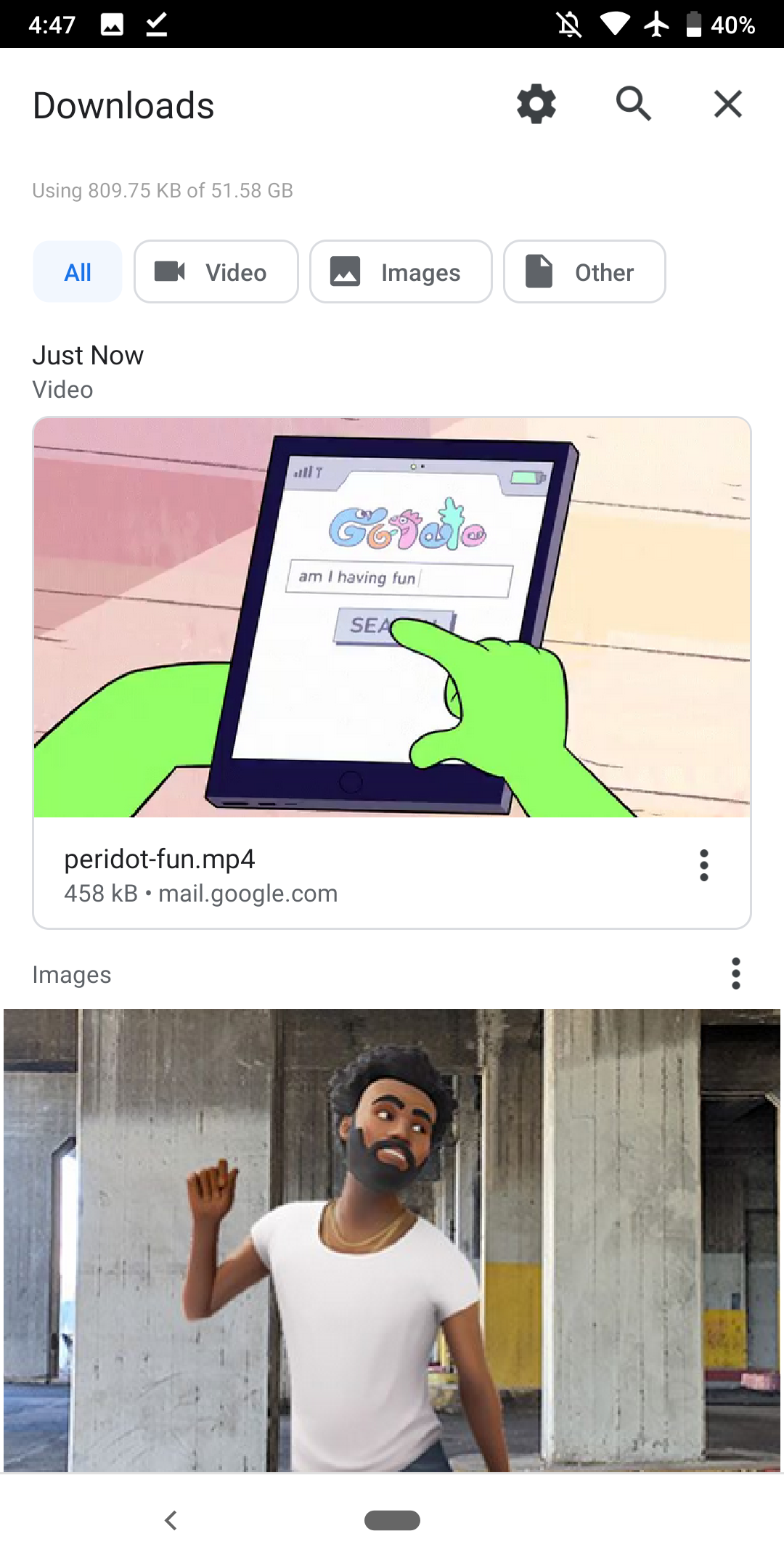The image size is (784, 1568).
Task: Open the downloaded image of bearded man
Action: click(x=392, y=1240)
